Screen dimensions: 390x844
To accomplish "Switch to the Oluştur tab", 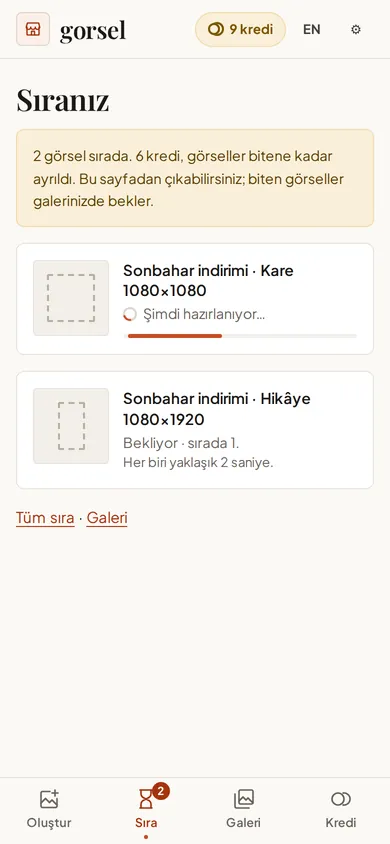I will 49,809.
